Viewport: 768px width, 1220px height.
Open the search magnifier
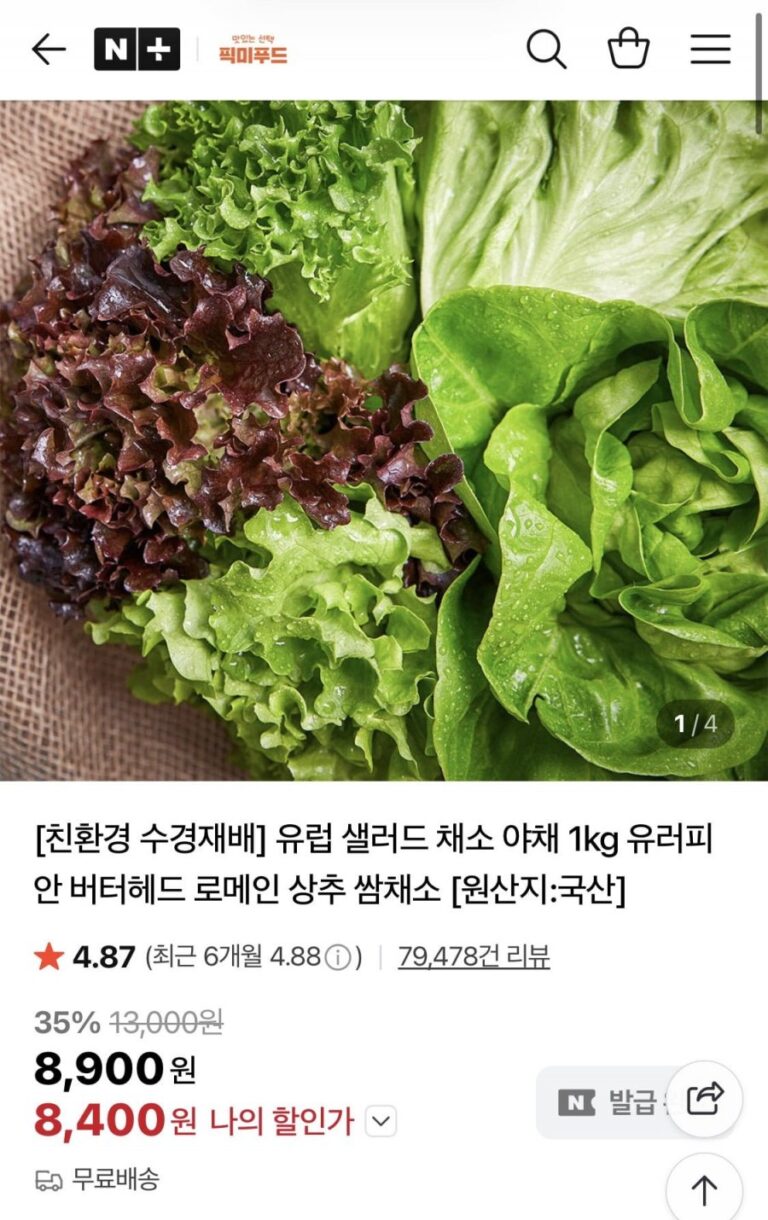546,49
